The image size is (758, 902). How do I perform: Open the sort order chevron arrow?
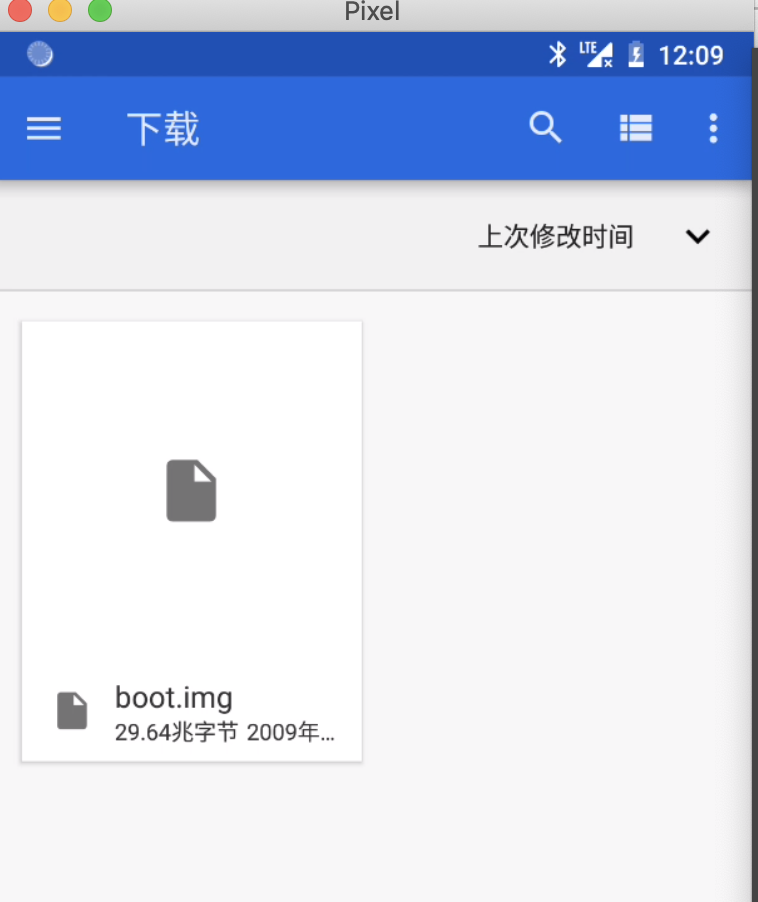698,237
